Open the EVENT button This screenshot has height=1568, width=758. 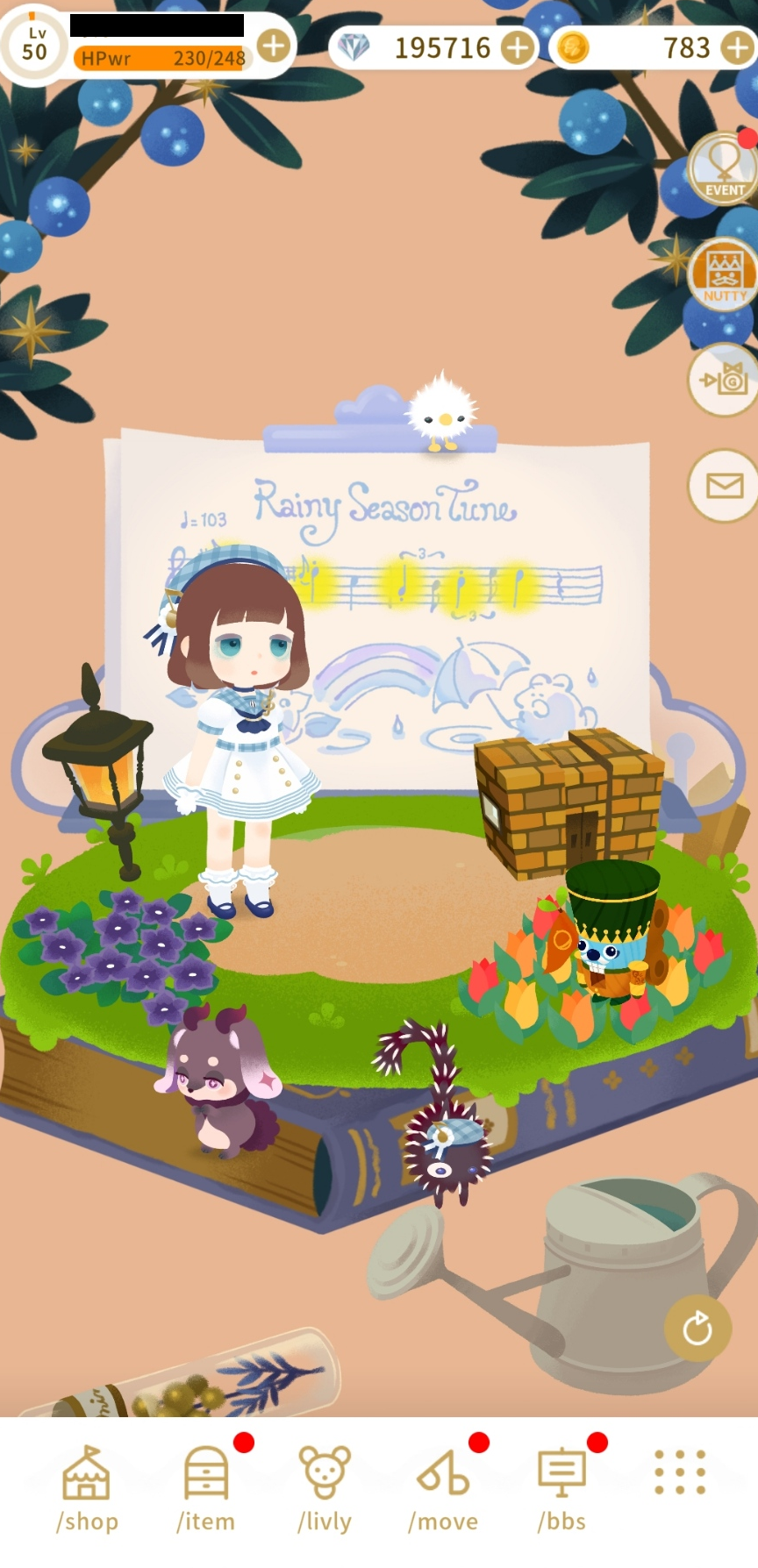pos(724,168)
